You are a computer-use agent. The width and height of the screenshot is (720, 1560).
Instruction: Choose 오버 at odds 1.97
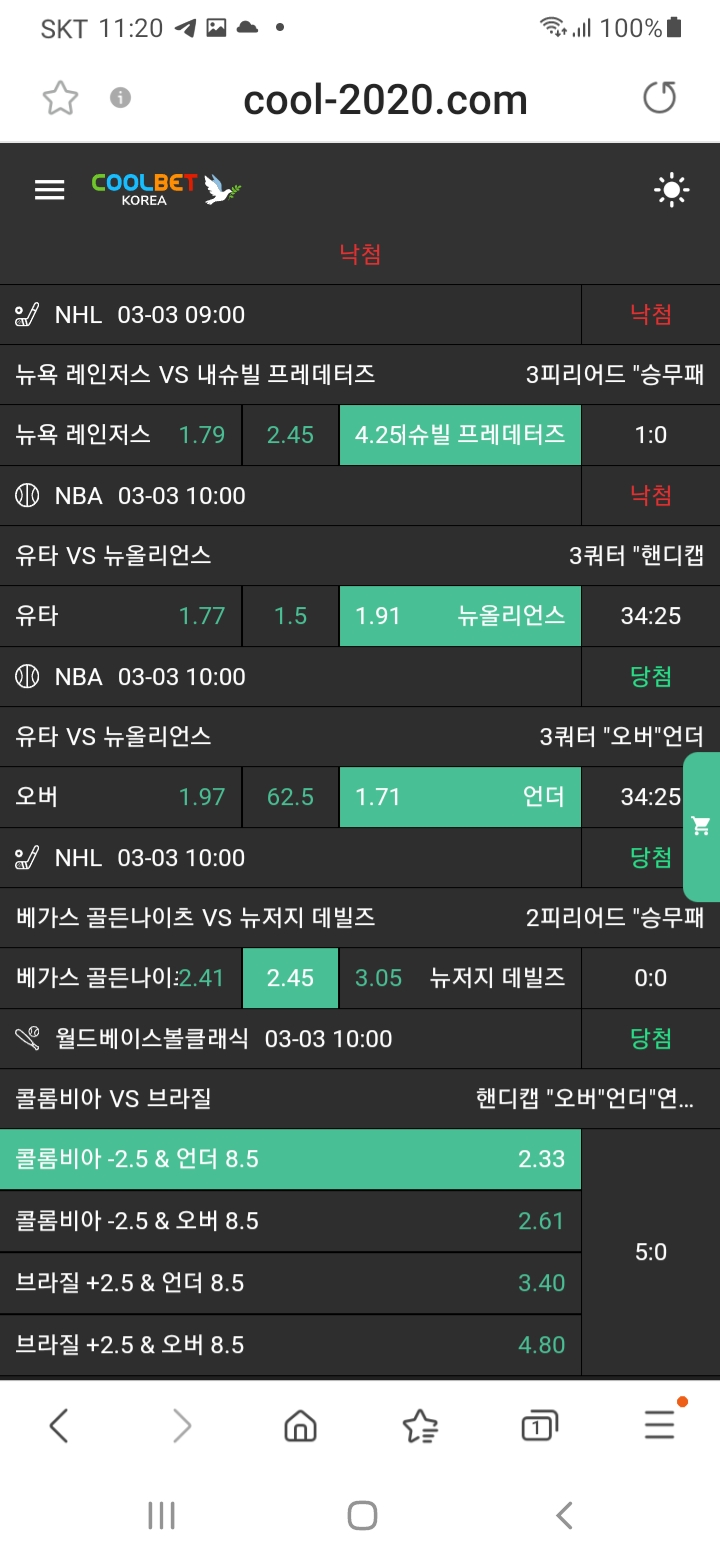120,797
